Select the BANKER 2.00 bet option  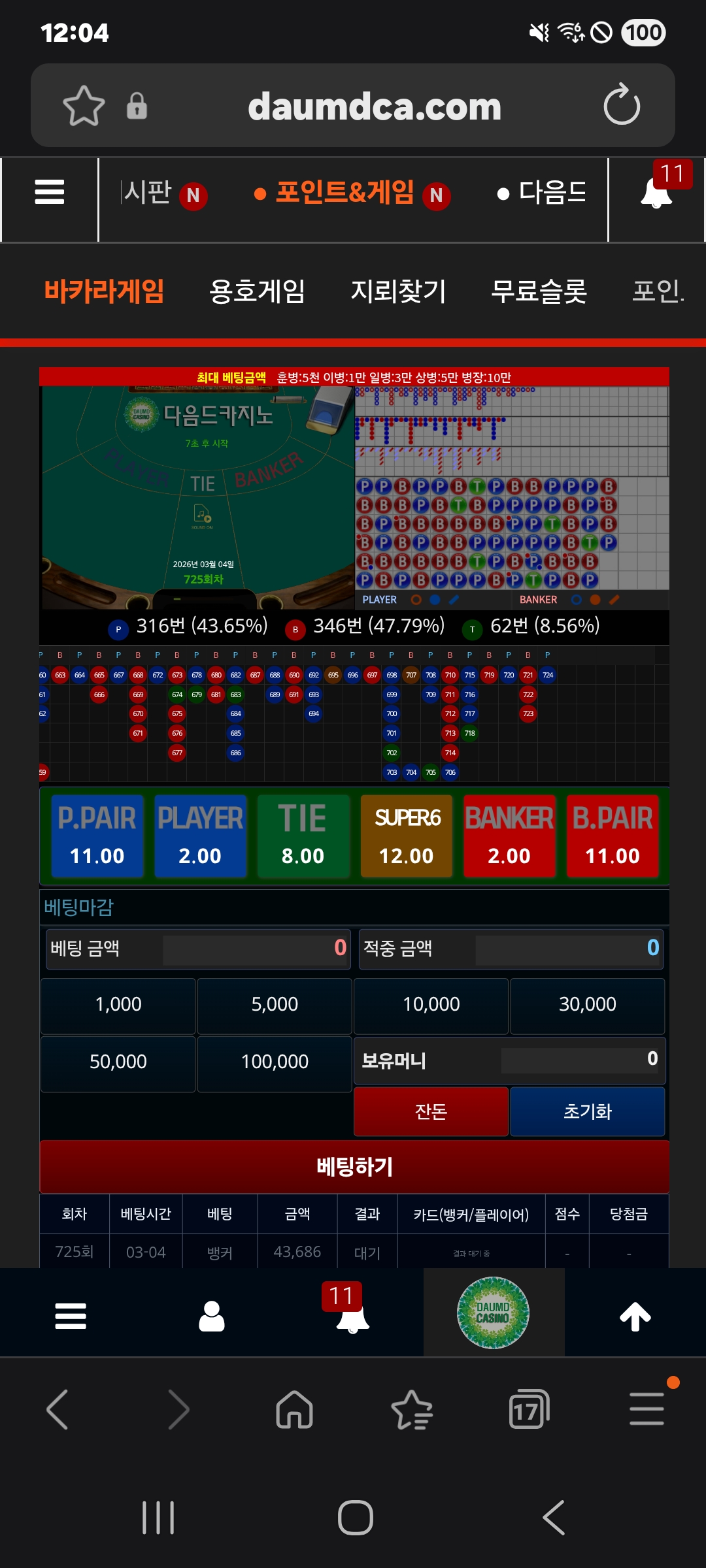pyautogui.click(x=509, y=836)
